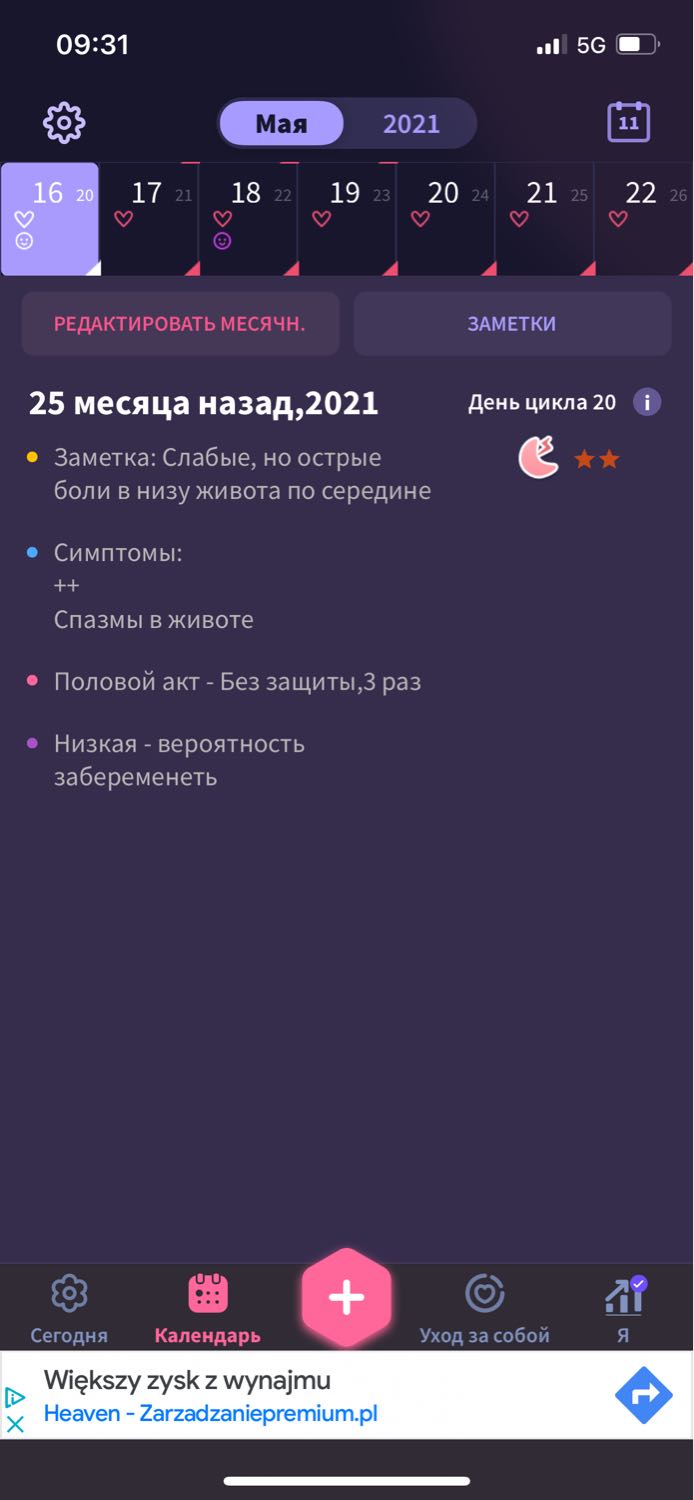Open the Heaven Zarzadzaniepremium.pl ad arrow
Image resolution: width=694 pixels, height=1500 pixels.
643,1395
